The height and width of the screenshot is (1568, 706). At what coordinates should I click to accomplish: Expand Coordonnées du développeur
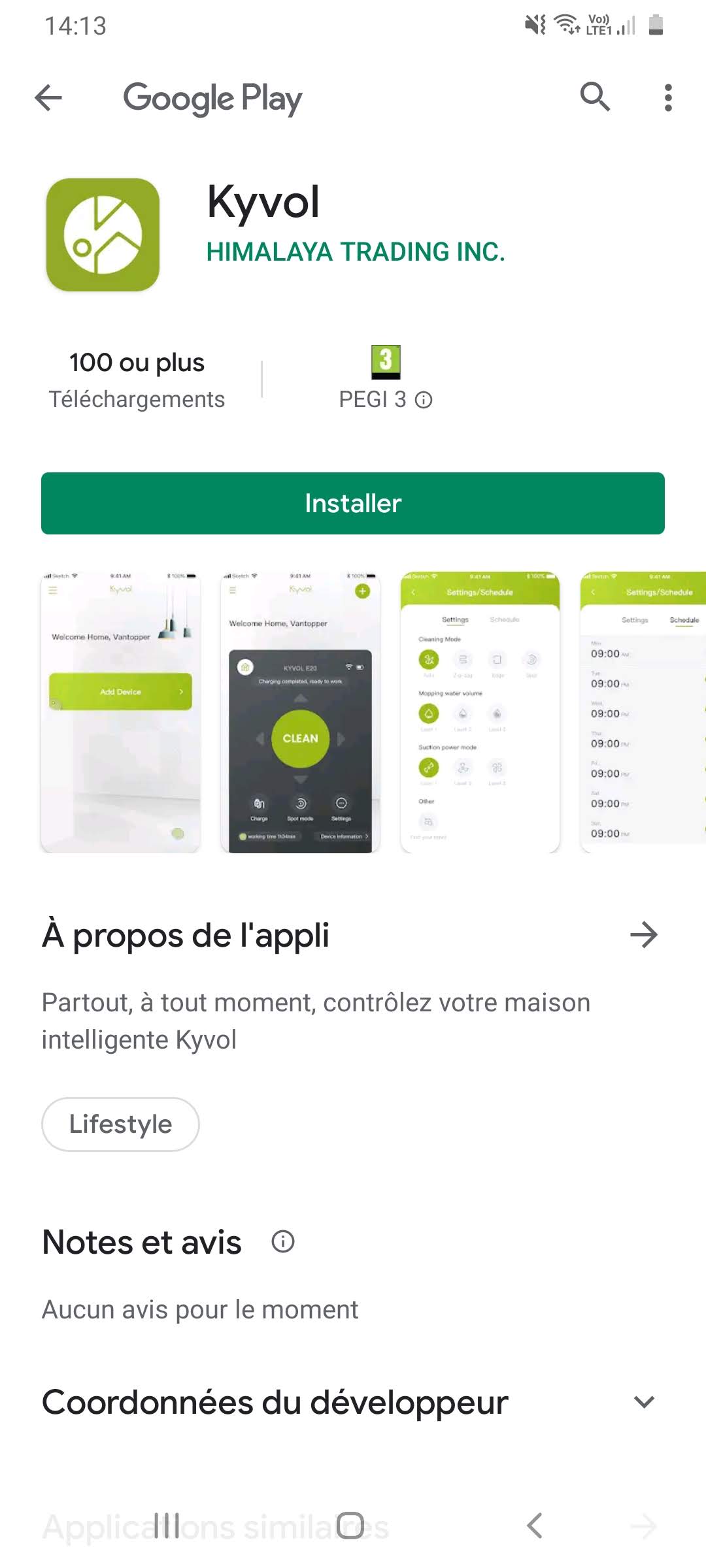(645, 1402)
